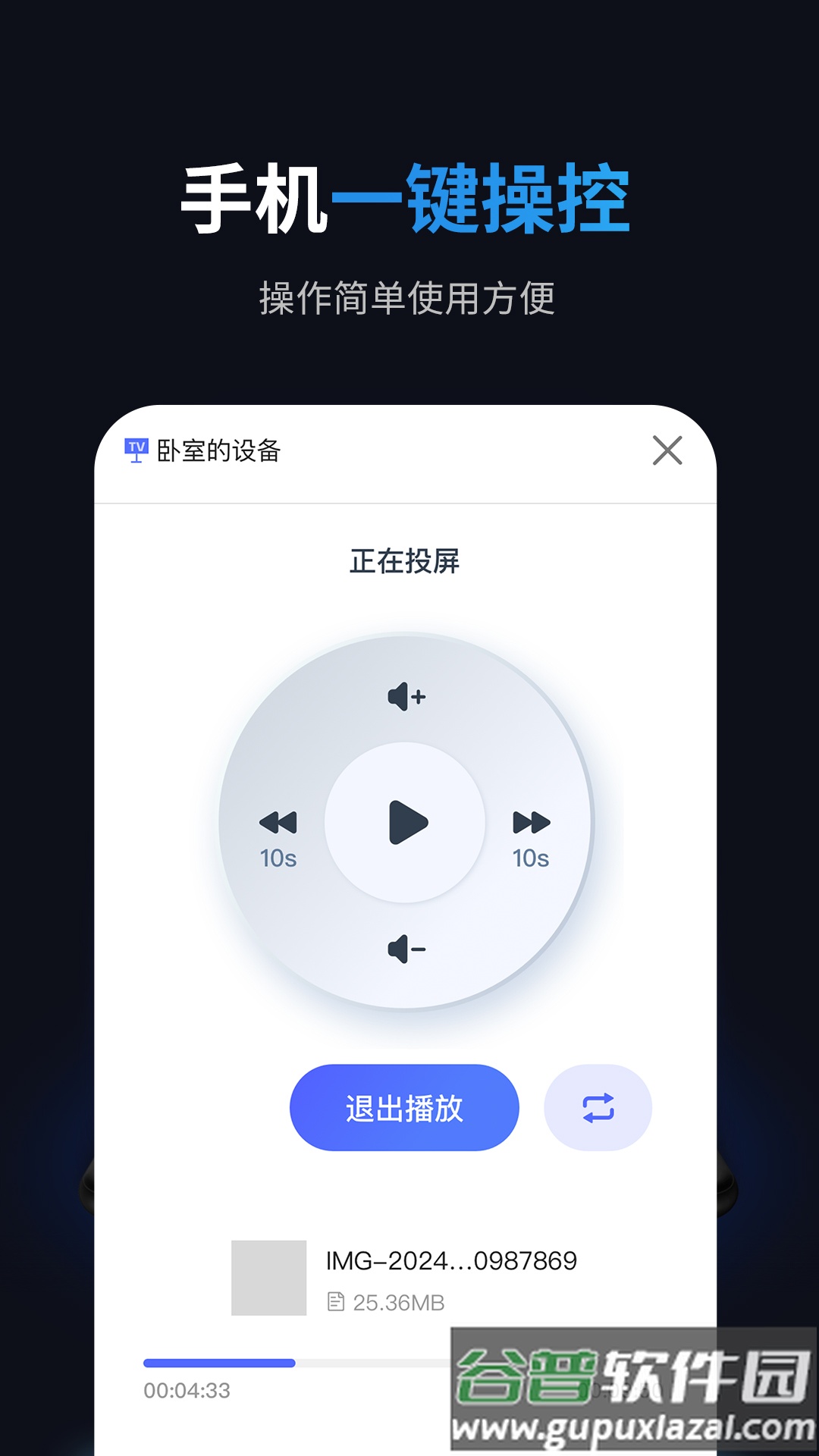Toggle the loop playback mode
The width and height of the screenshot is (819, 1456).
click(598, 1107)
